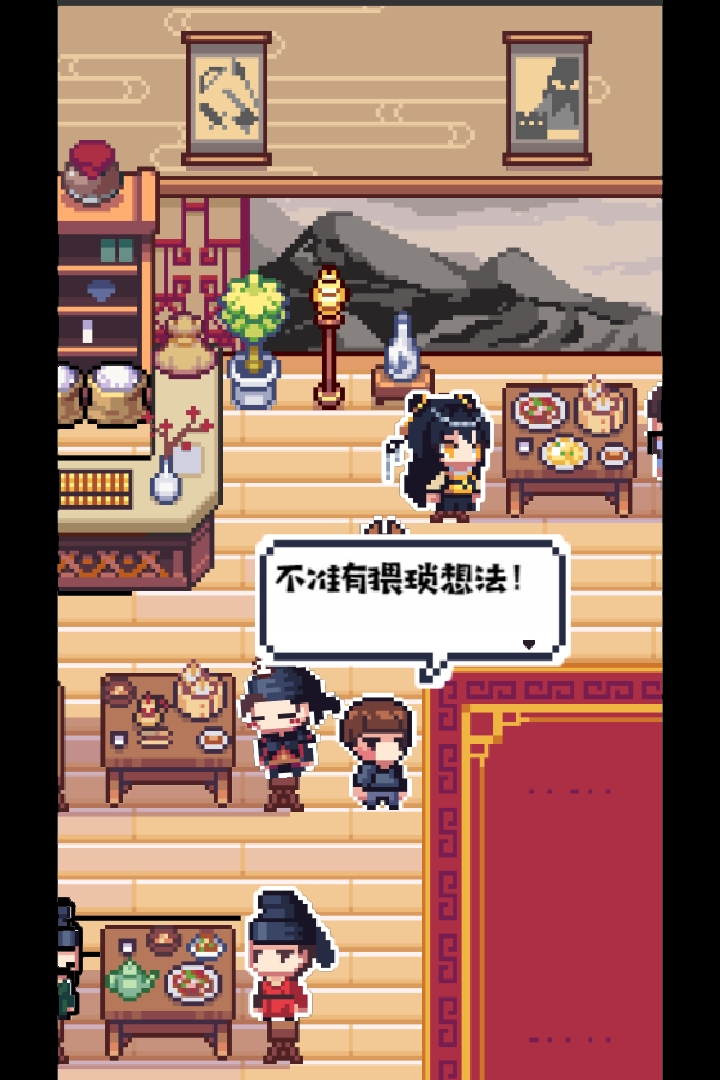The image size is (720, 1080).
Task: Select the abacus on the counter
Action: [95, 490]
